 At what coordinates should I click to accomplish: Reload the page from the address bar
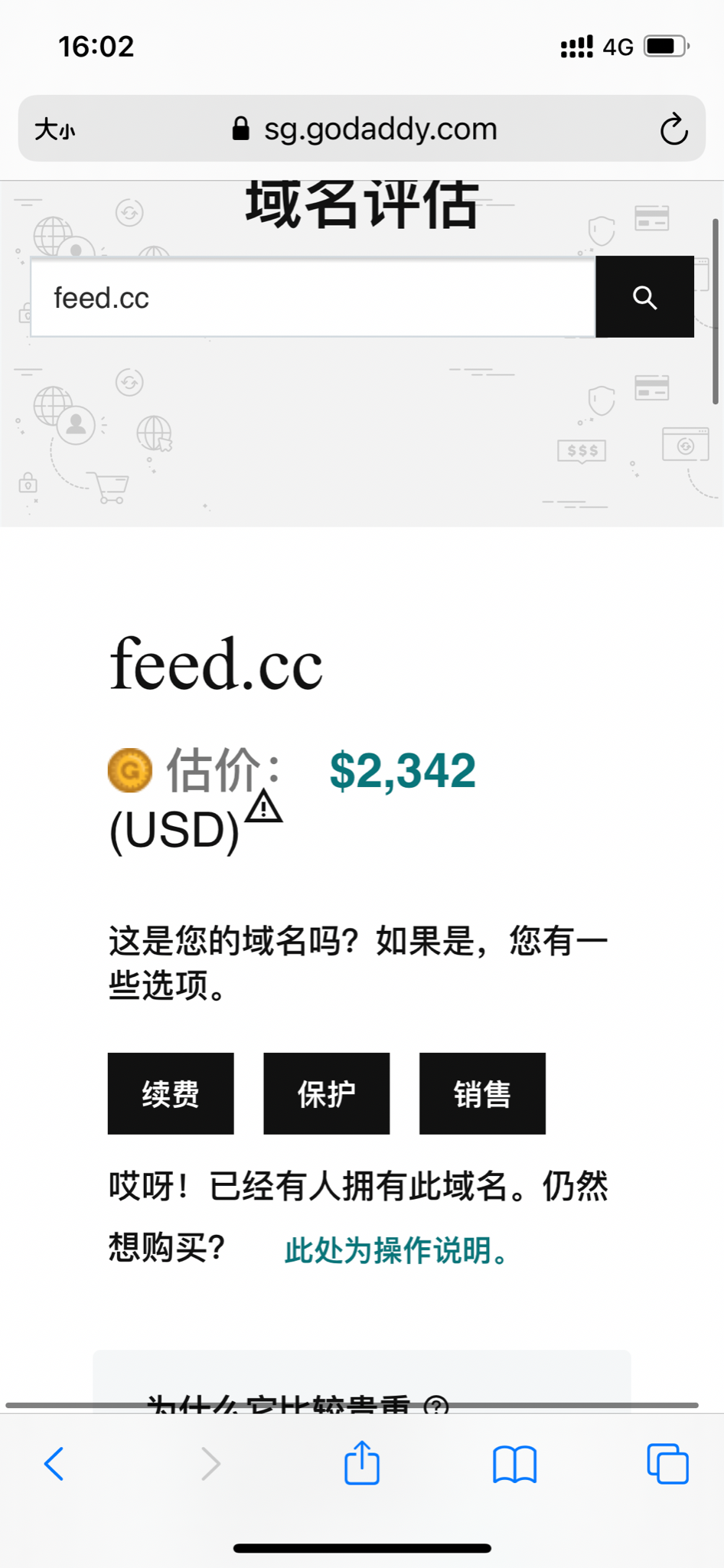[x=673, y=129]
